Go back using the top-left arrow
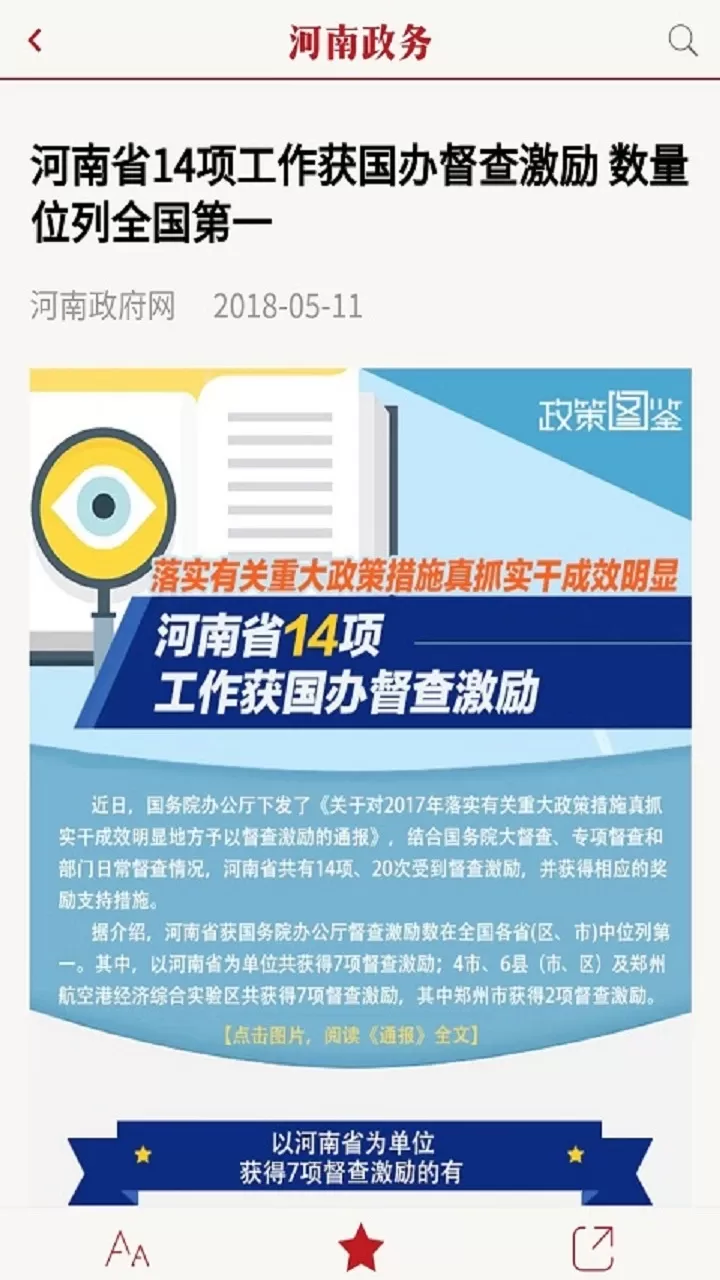 pos(36,41)
